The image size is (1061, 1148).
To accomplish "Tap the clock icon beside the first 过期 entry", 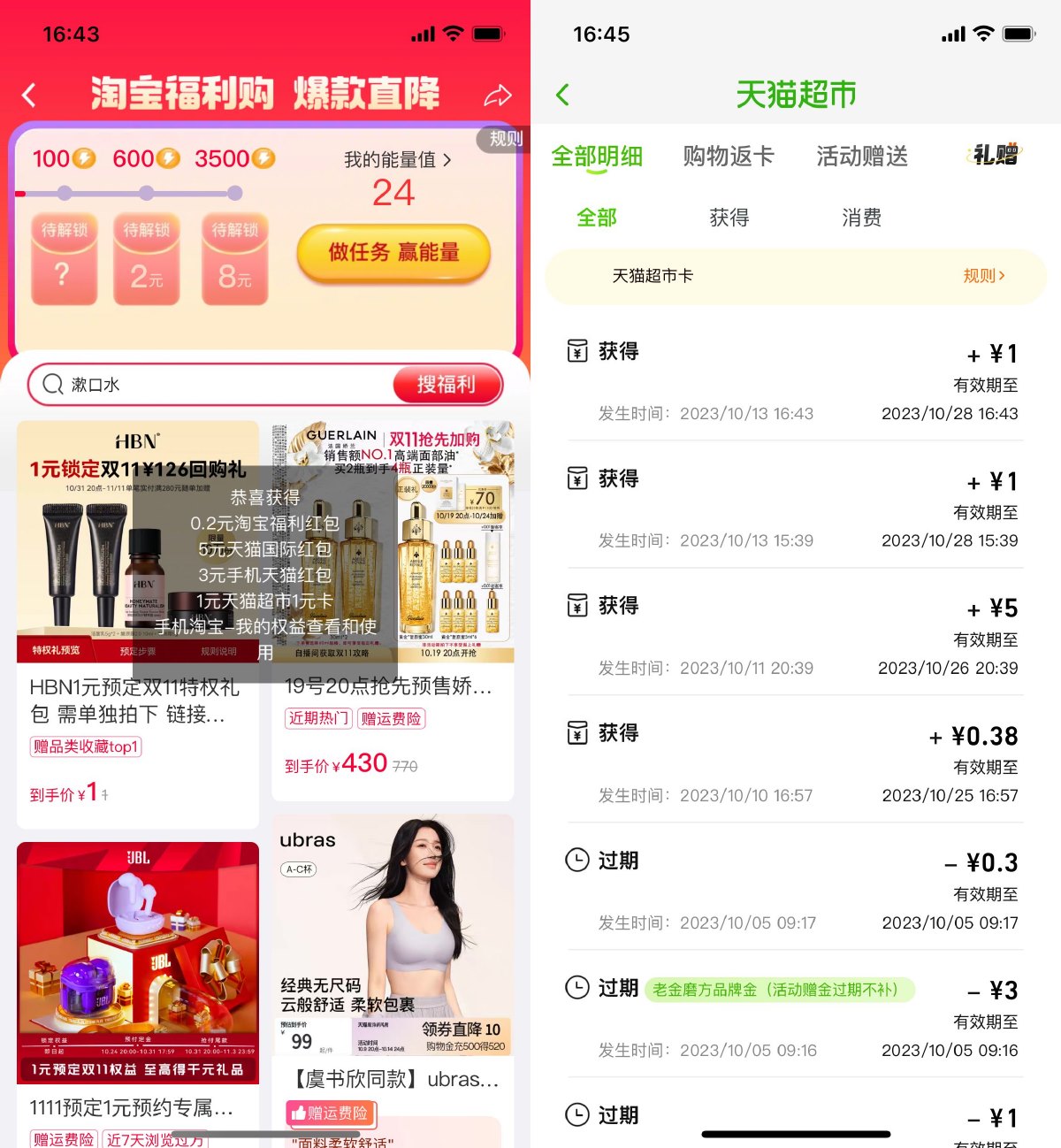I will pyautogui.click(x=577, y=859).
